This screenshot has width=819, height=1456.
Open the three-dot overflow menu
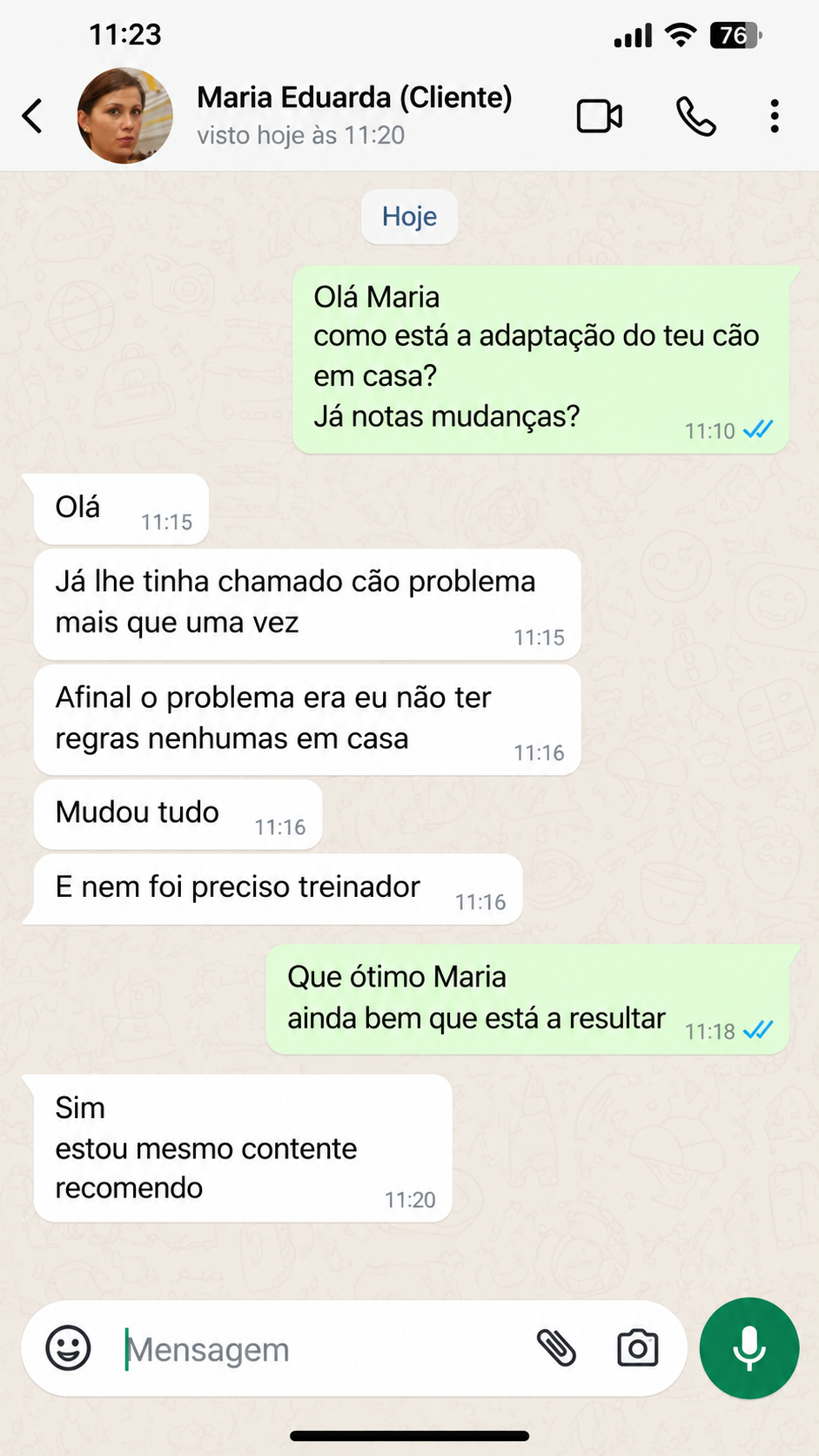[x=774, y=116]
